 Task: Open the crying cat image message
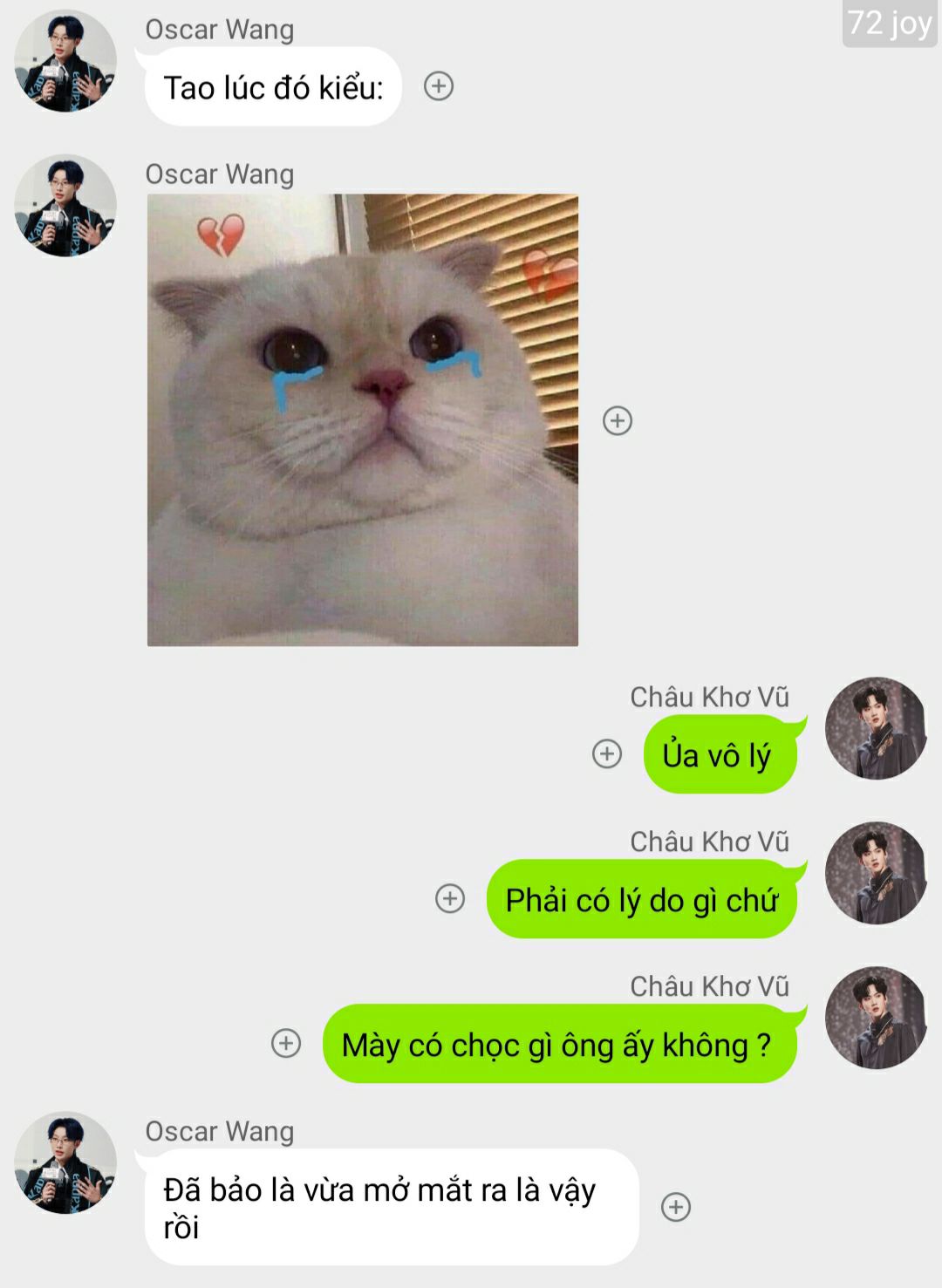coord(362,419)
